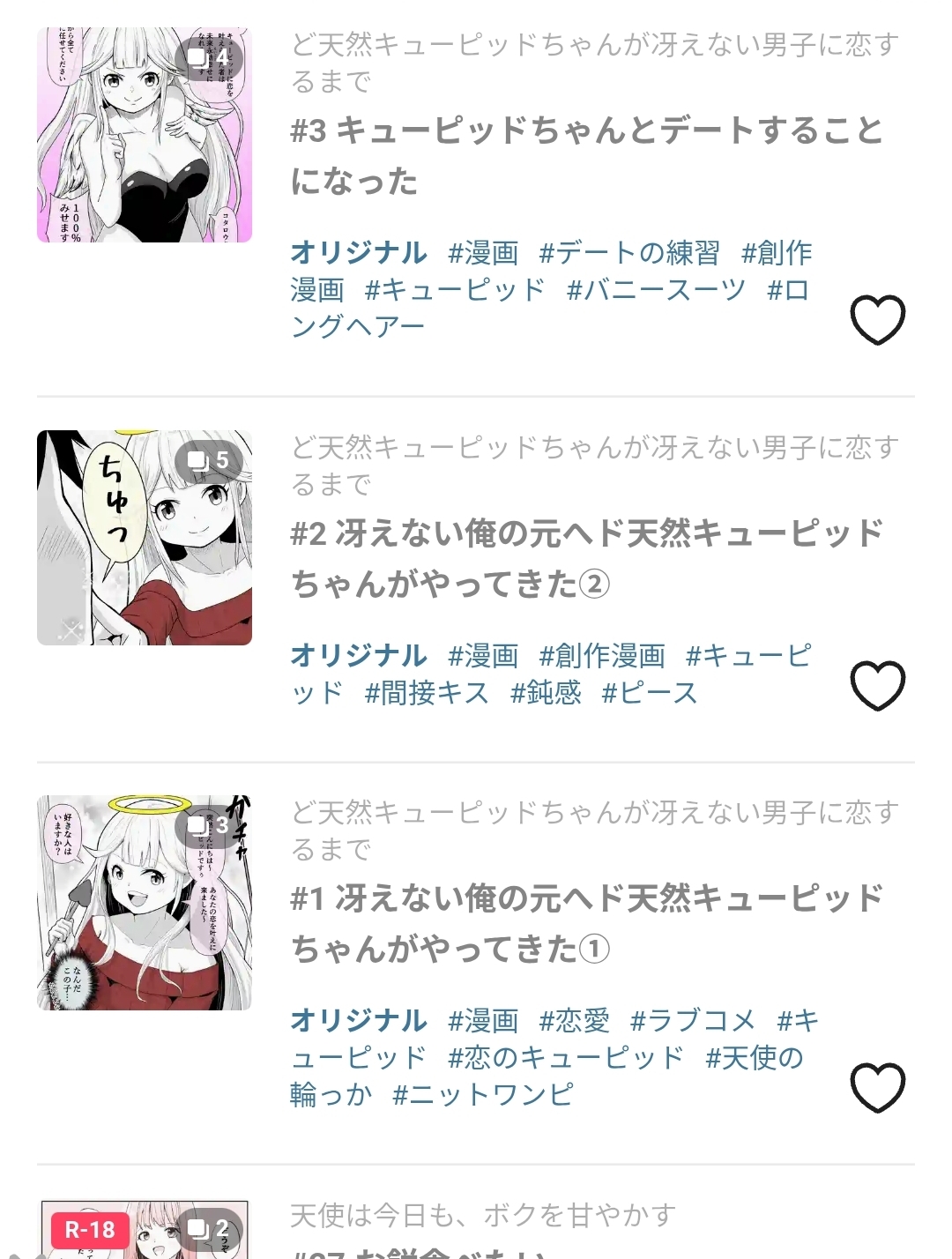Open title #3 キューピッドちゃんとデートすることになった
This screenshot has width=952, height=1259.
[586, 155]
